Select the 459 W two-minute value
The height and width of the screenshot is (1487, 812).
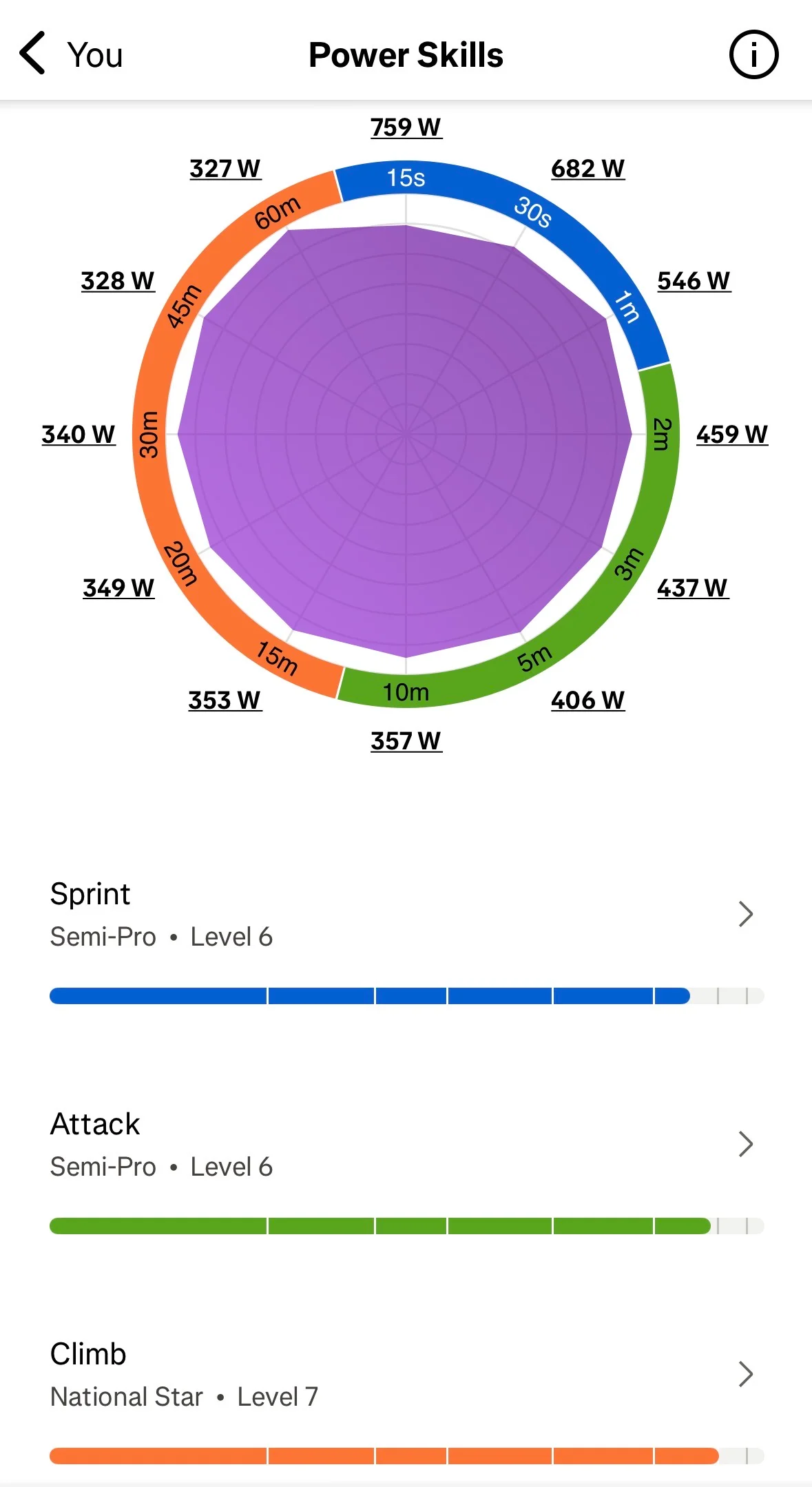click(731, 435)
